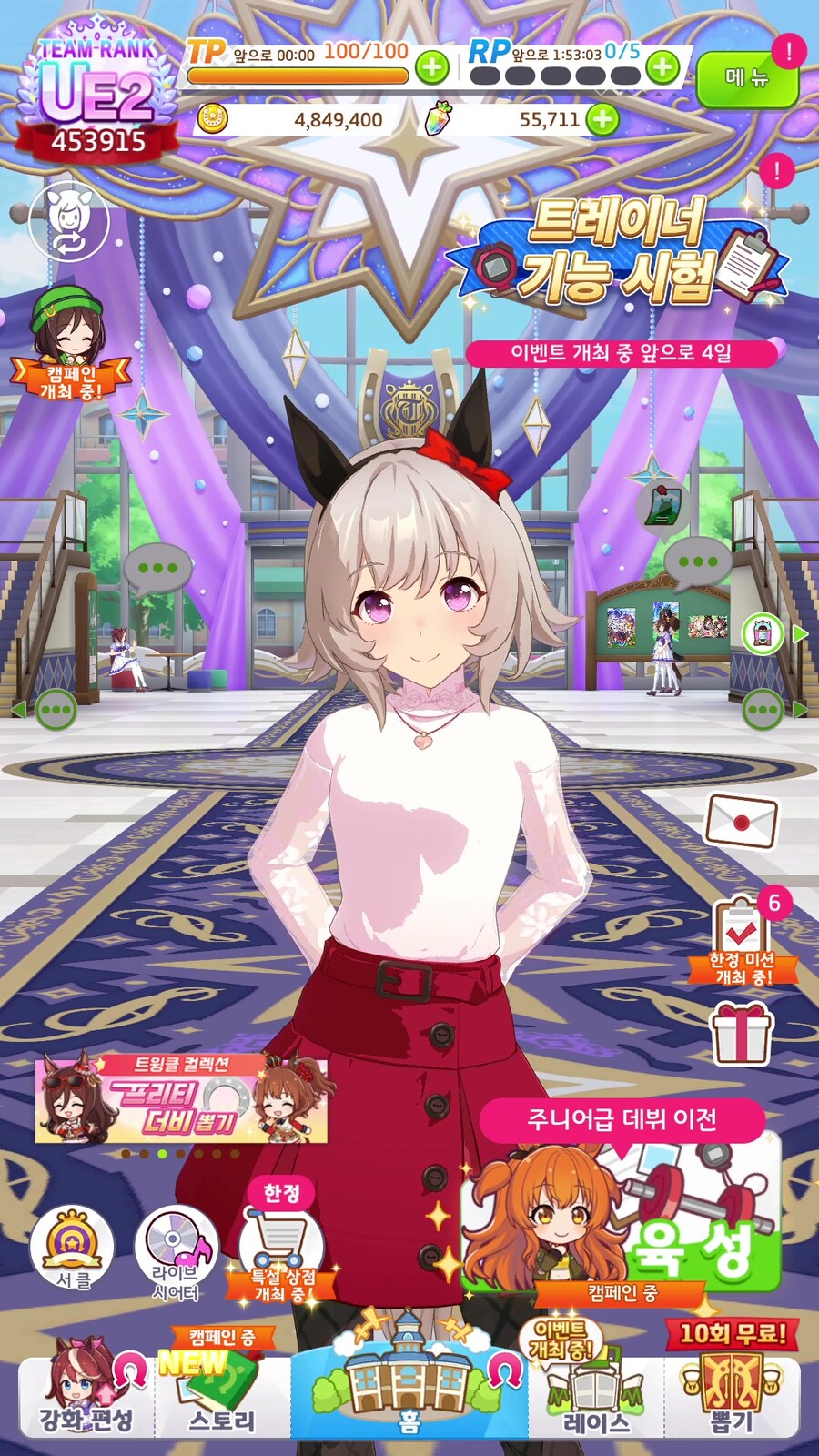Add more carrot jewels with plus icon
This screenshot has height=1456, width=819.
[602, 119]
